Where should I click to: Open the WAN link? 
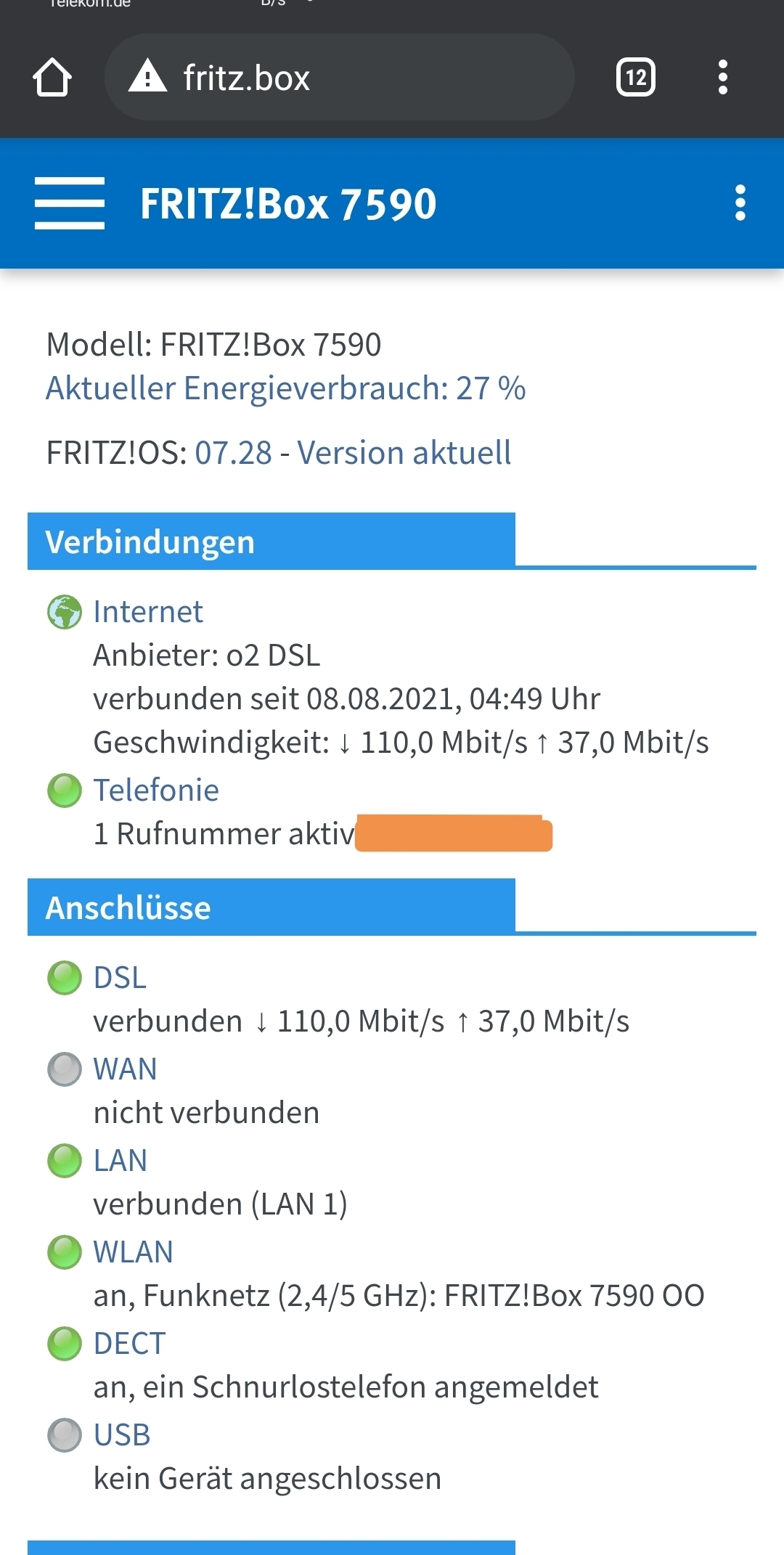(125, 1069)
